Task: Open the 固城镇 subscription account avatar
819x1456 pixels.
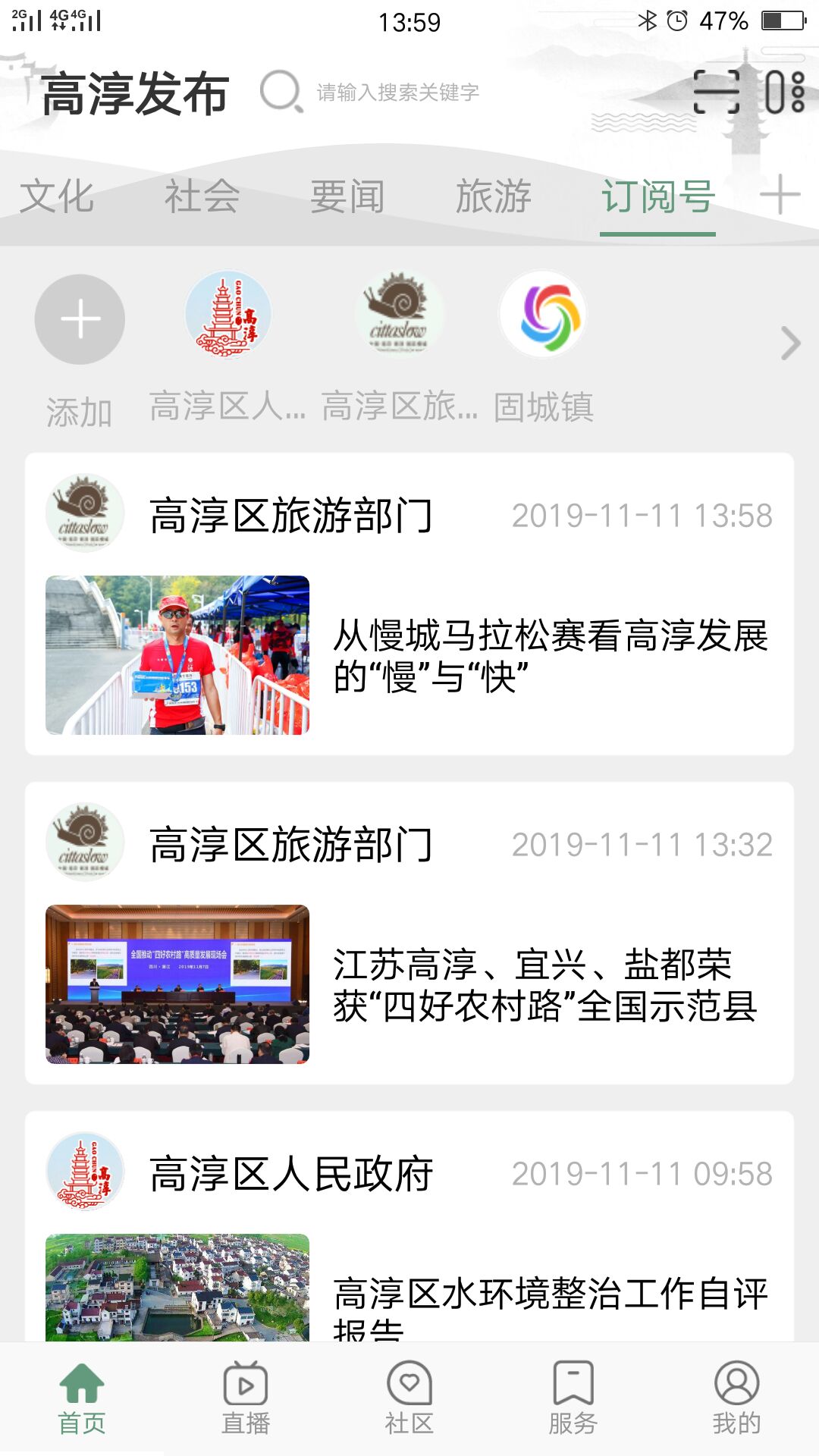Action: tap(543, 319)
